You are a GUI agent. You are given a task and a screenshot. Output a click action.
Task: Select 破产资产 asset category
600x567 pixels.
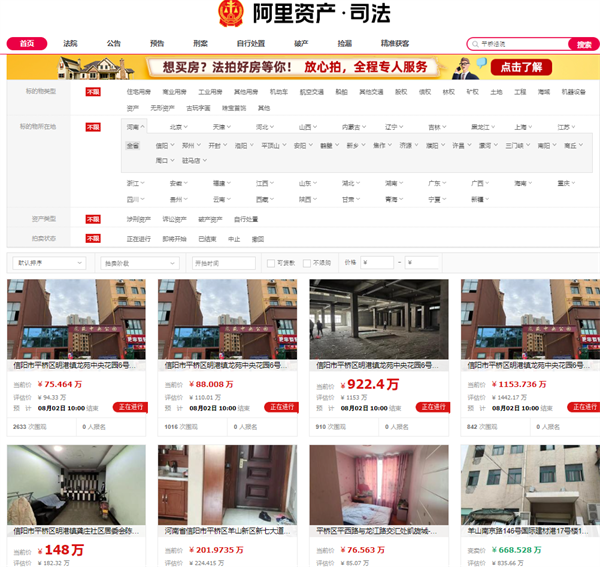click(210, 219)
